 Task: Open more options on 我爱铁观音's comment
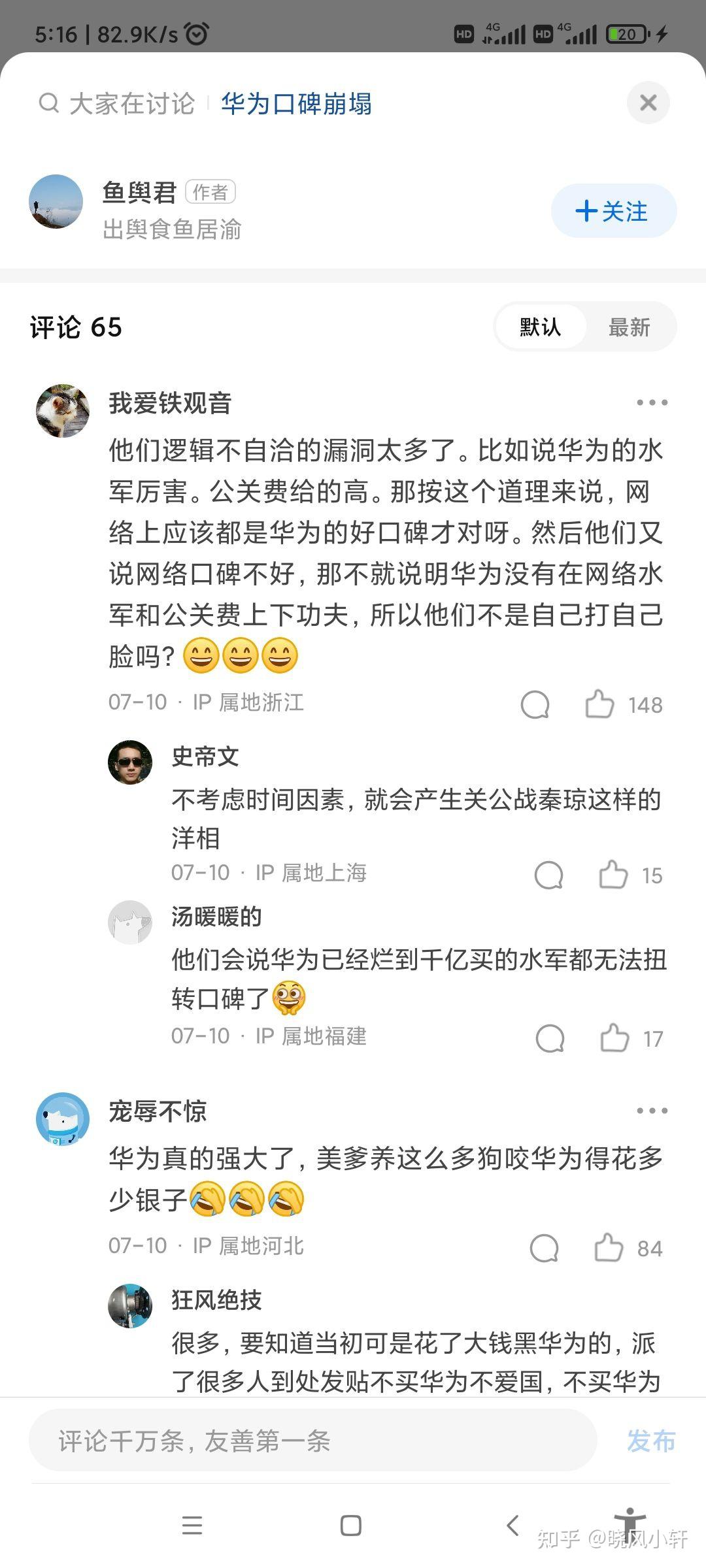(652, 402)
